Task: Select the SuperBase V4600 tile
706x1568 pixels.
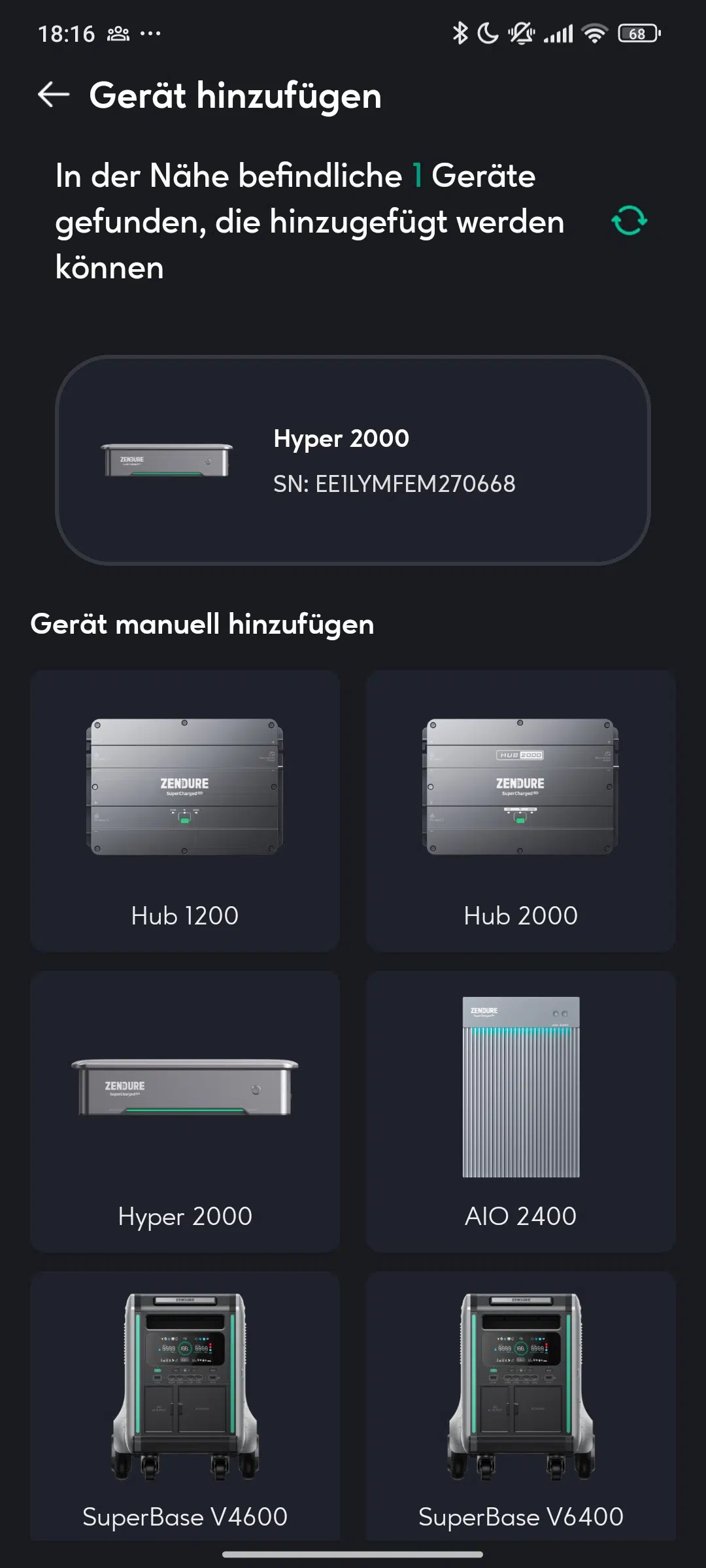Action: 185,1405
